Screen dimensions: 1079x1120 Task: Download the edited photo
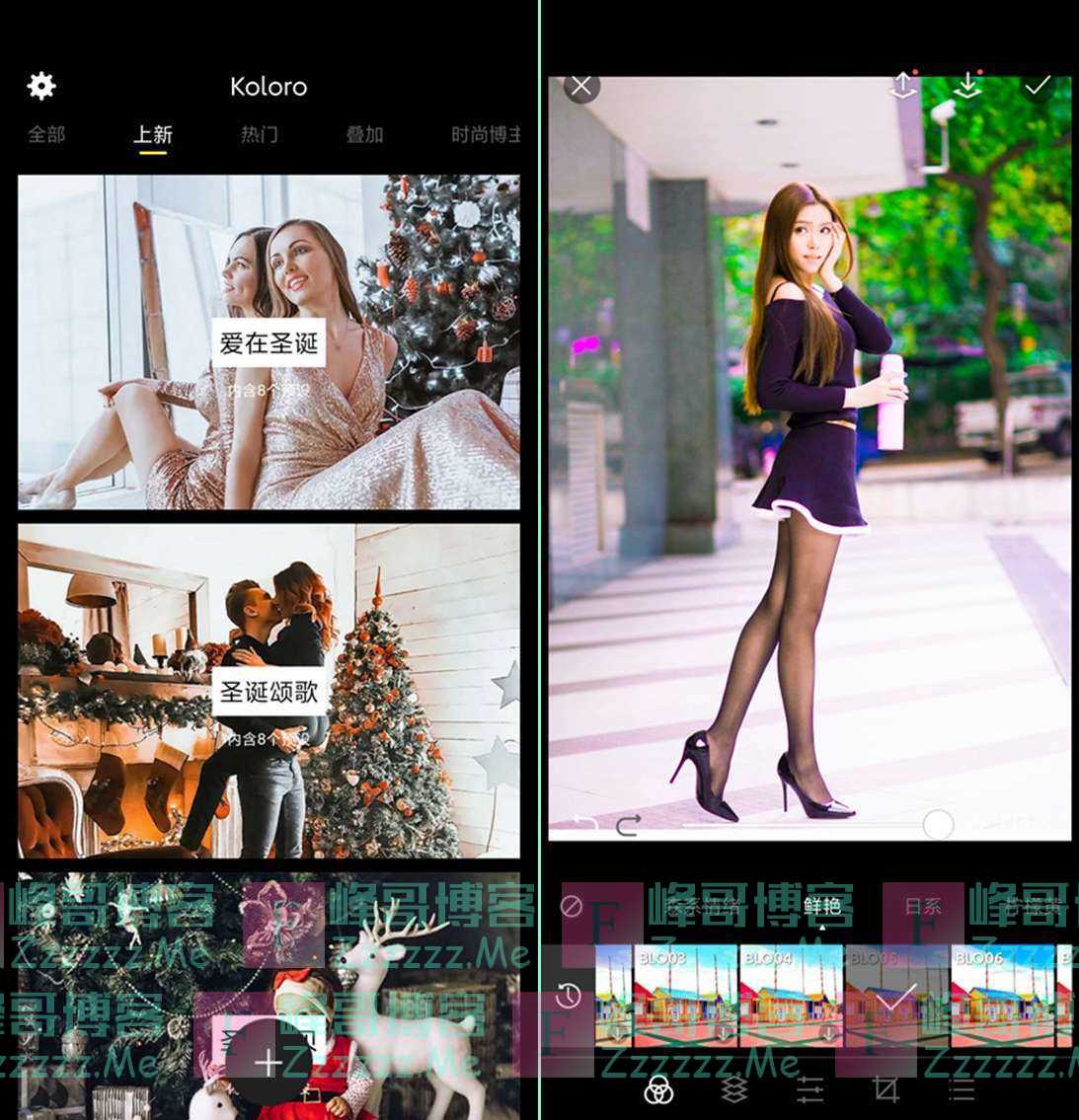[x=967, y=86]
